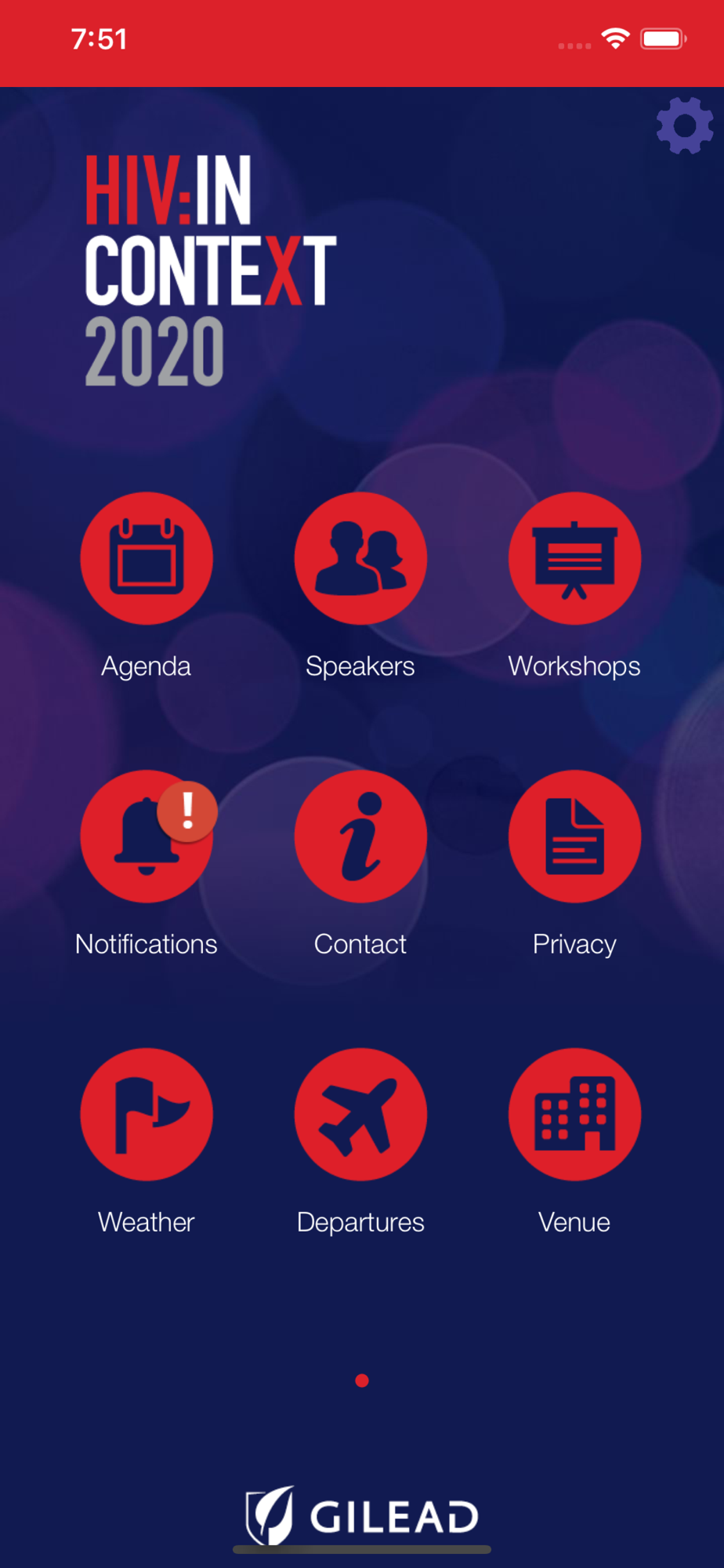Go to Workshops

(x=575, y=558)
